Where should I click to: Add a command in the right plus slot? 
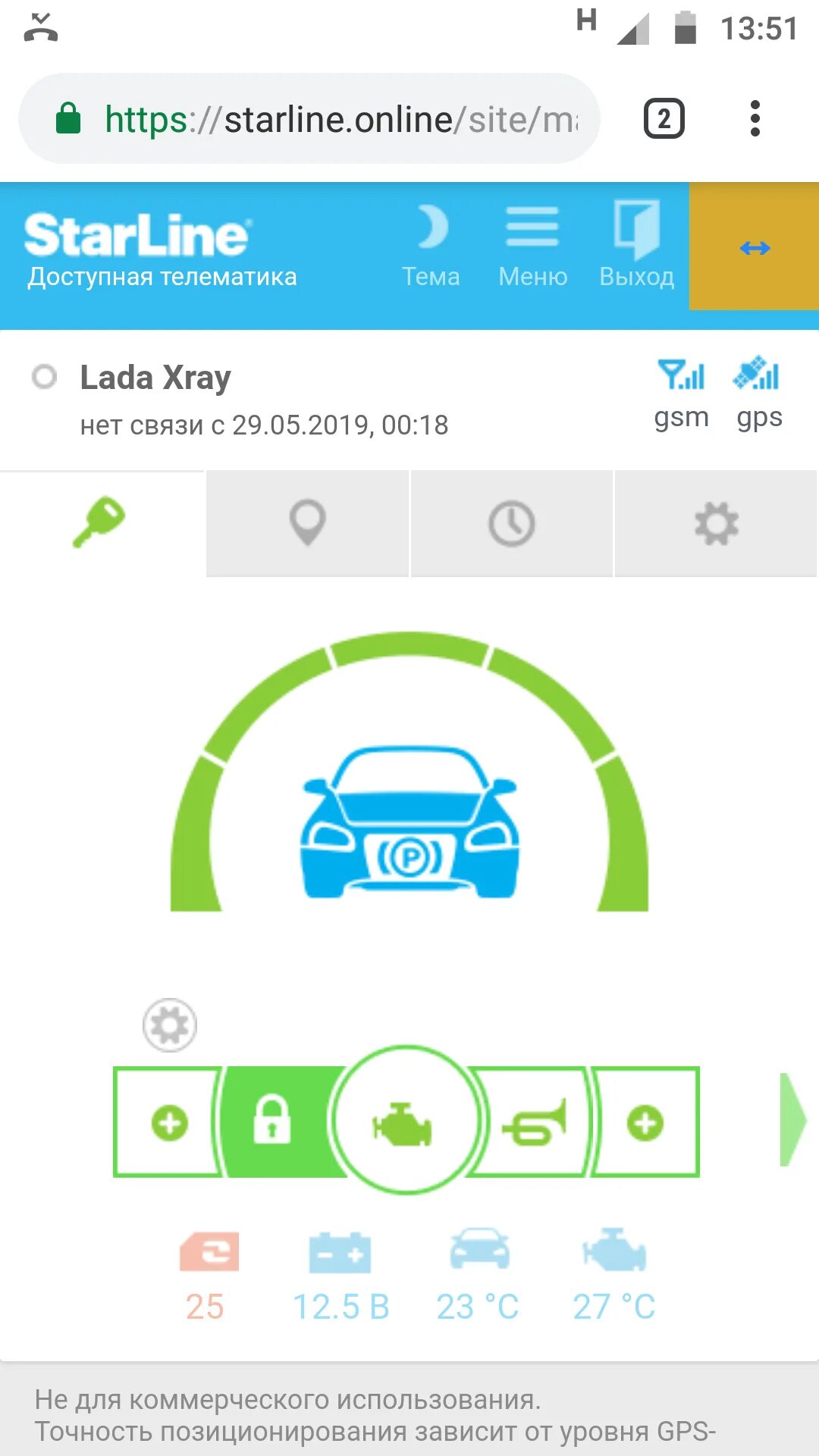tap(645, 1122)
